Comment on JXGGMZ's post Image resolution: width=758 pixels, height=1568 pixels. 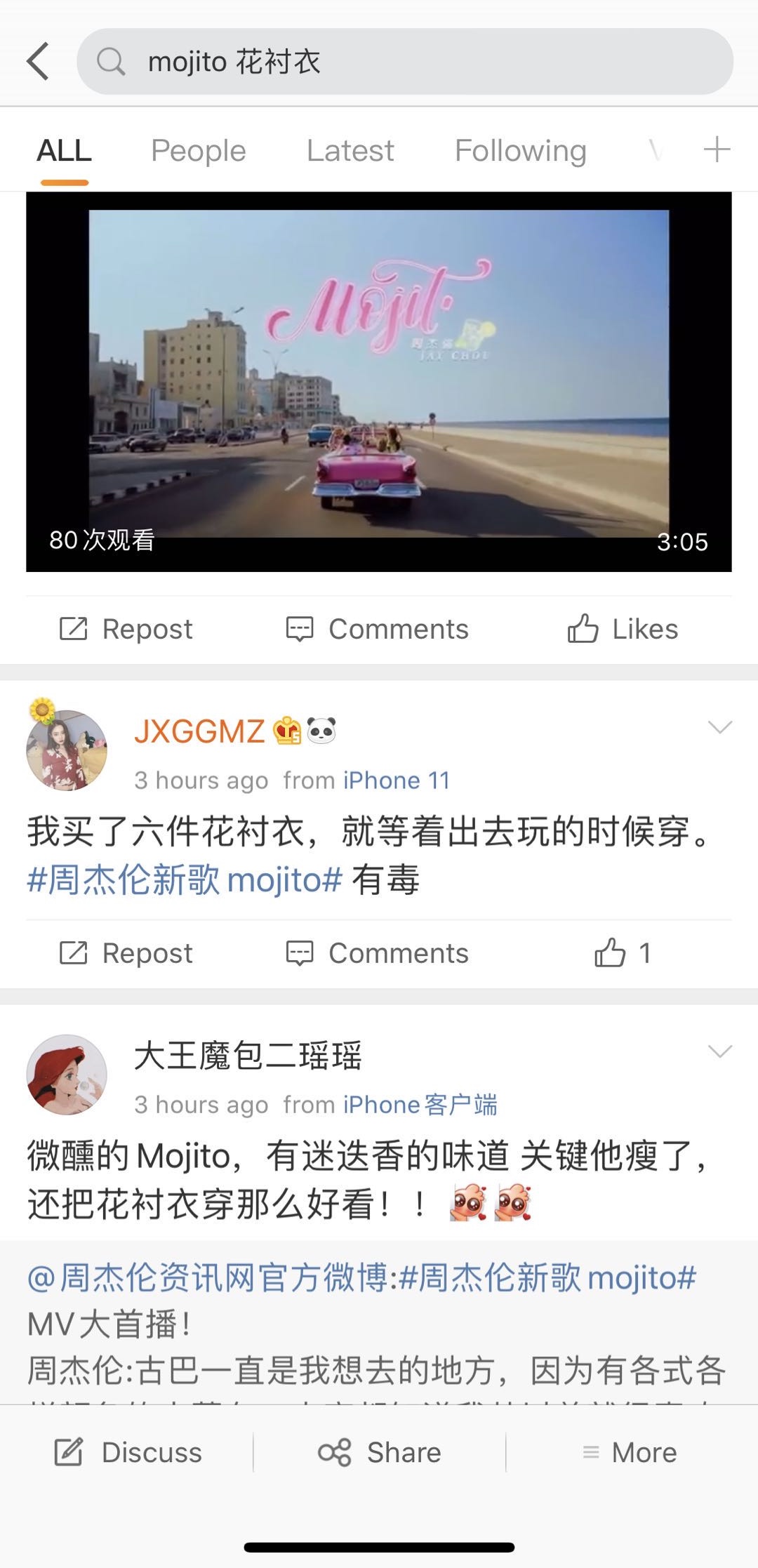point(378,953)
